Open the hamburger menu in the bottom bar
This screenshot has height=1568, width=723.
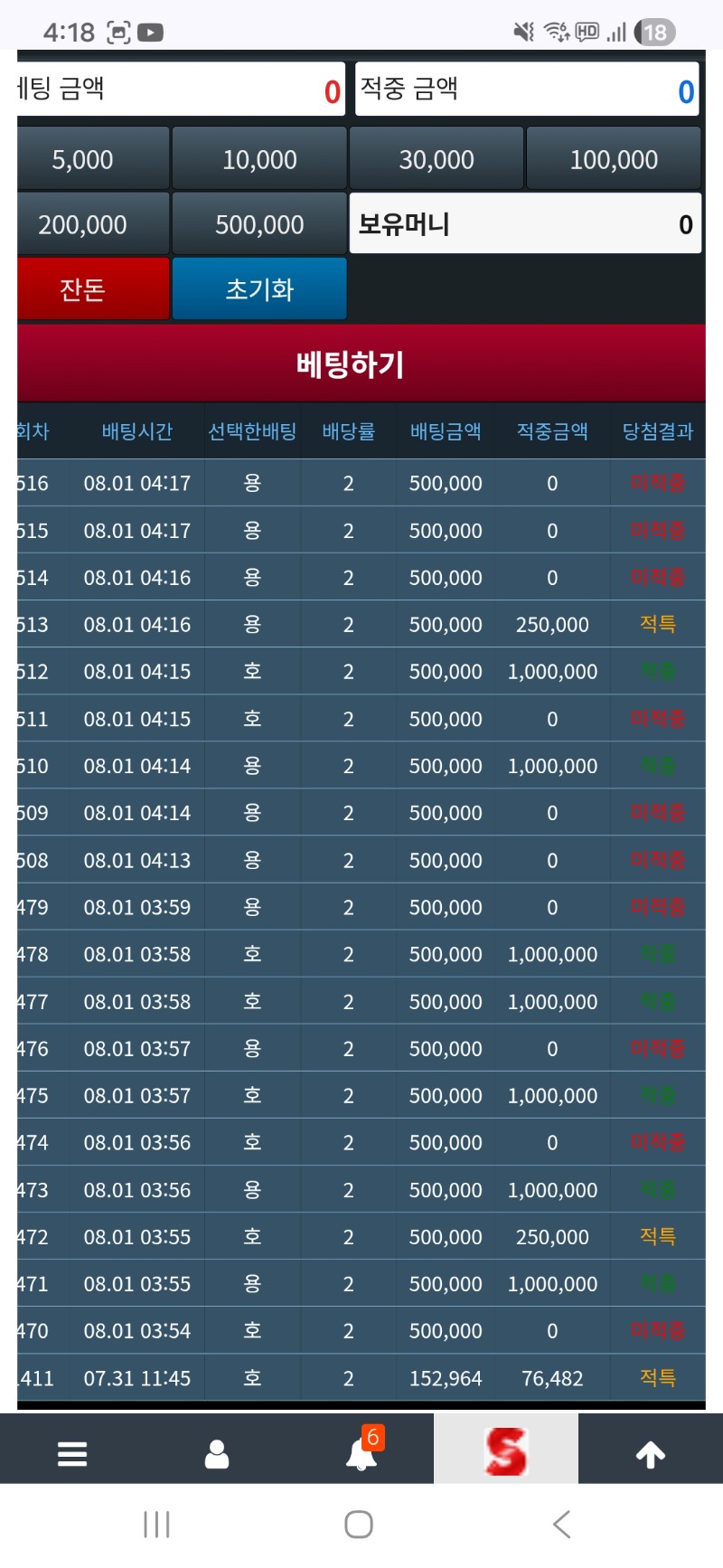(72, 1453)
